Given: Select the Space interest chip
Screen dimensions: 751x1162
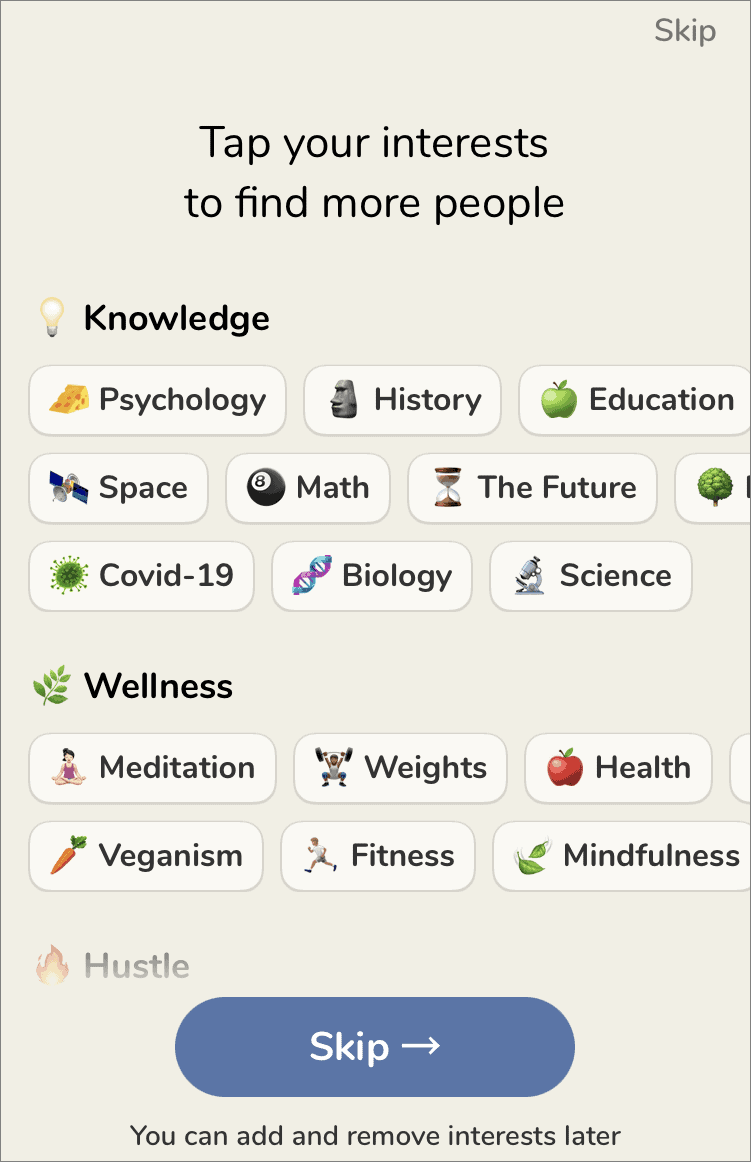Looking at the screenshot, I should pyautogui.click(x=118, y=488).
